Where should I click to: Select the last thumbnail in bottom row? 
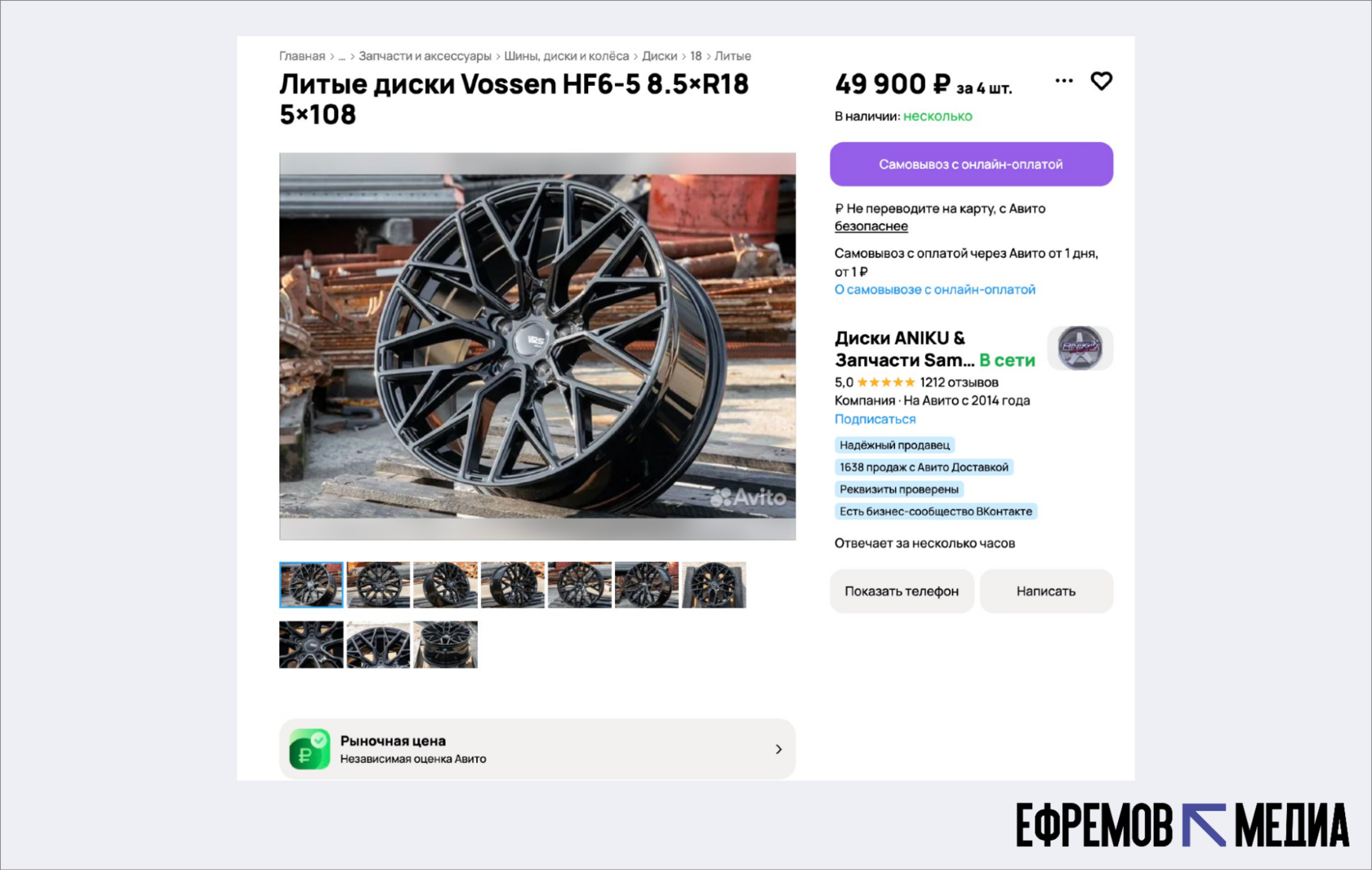point(445,645)
